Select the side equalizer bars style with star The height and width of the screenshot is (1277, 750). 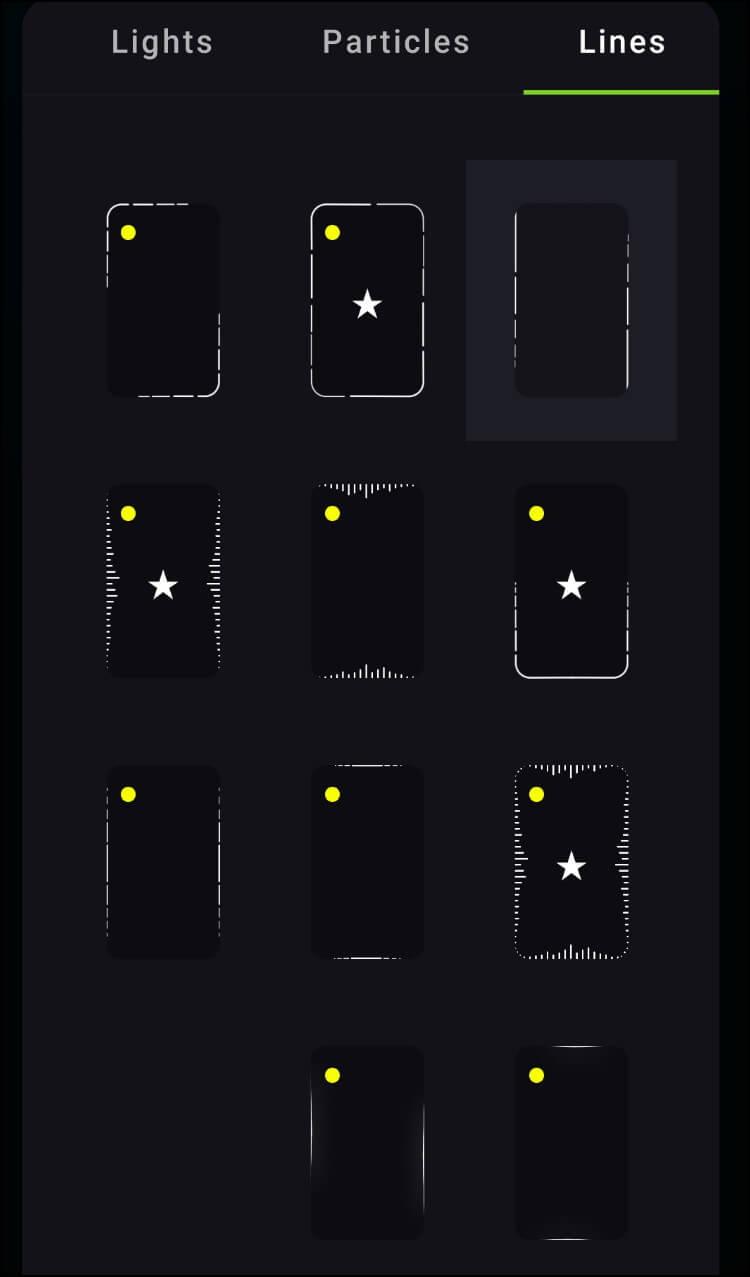163,581
